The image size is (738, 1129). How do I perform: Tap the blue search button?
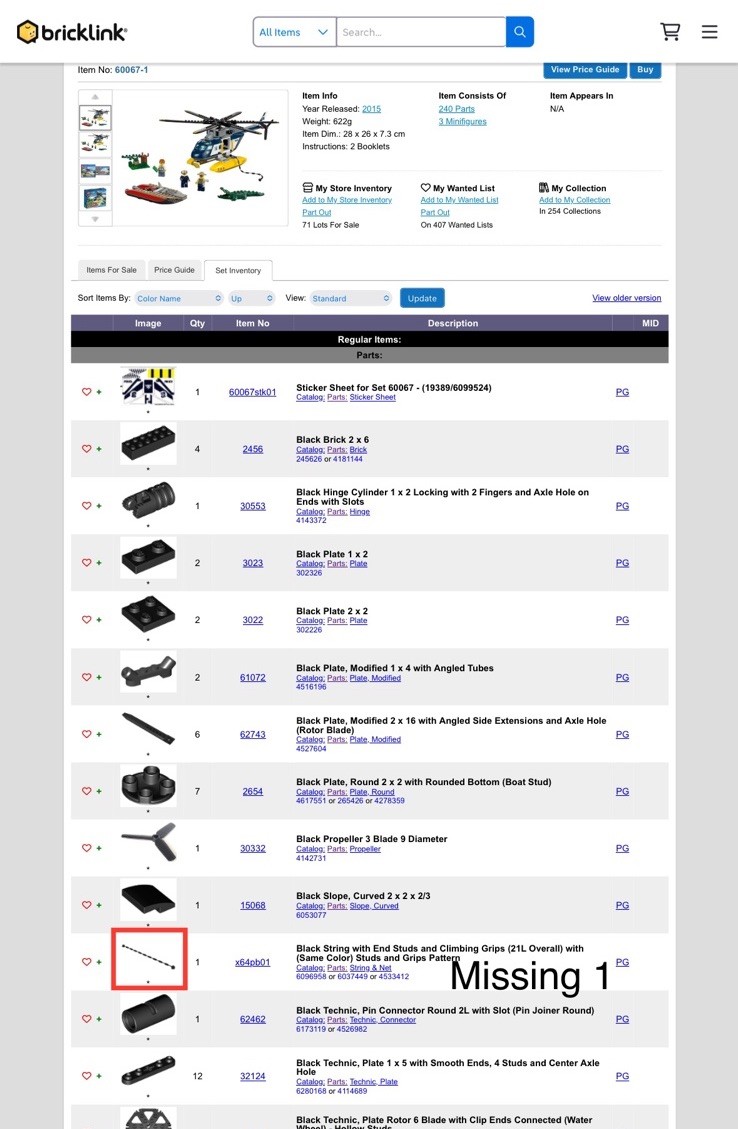click(520, 32)
